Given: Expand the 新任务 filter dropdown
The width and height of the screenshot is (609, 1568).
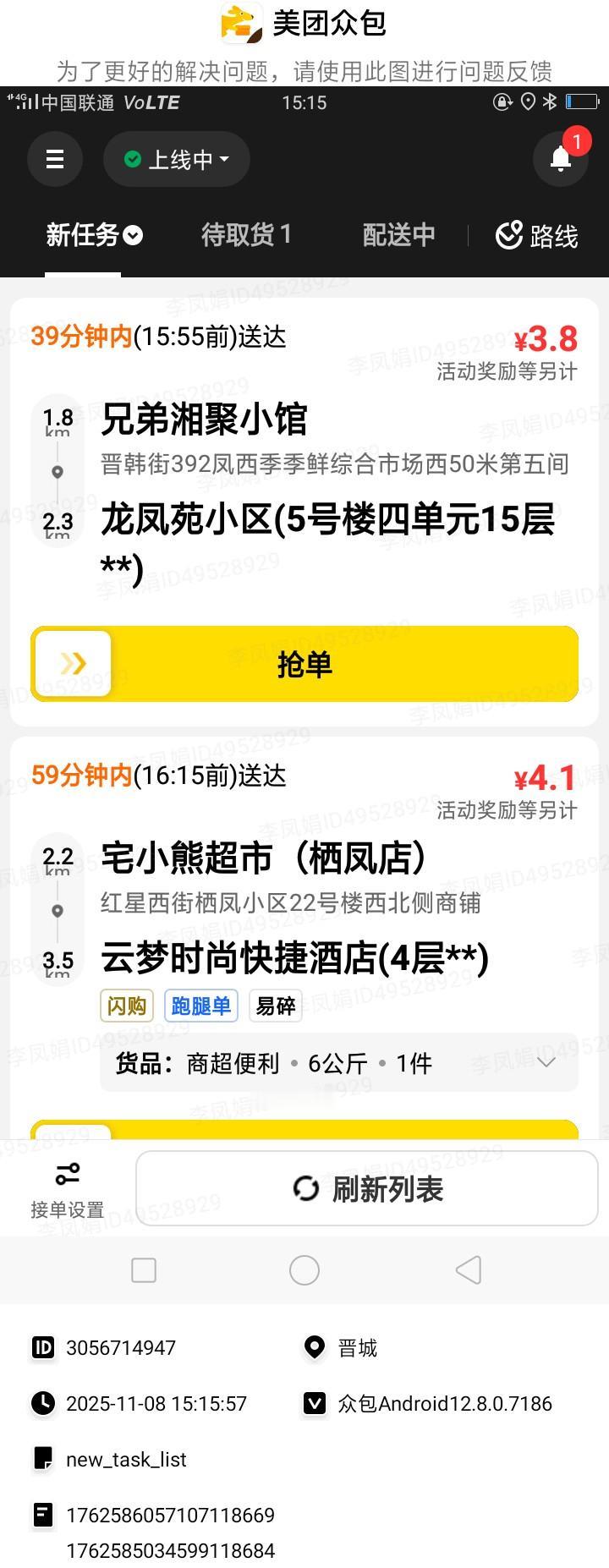Looking at the screenshot, I should pyautogui.click(x=132, y=237).
